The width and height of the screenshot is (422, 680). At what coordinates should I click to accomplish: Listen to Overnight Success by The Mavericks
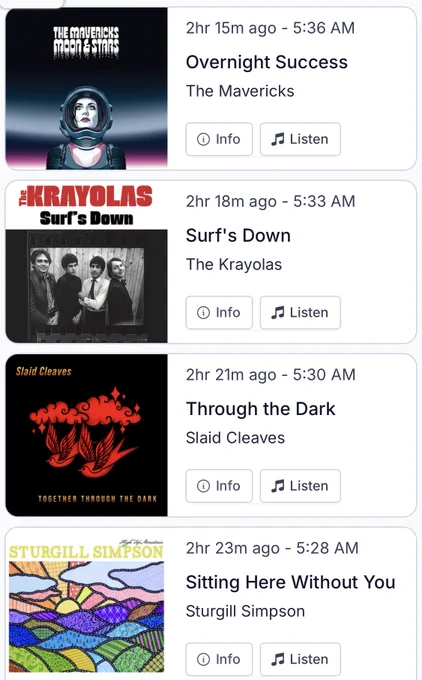[x=300, y=139]
